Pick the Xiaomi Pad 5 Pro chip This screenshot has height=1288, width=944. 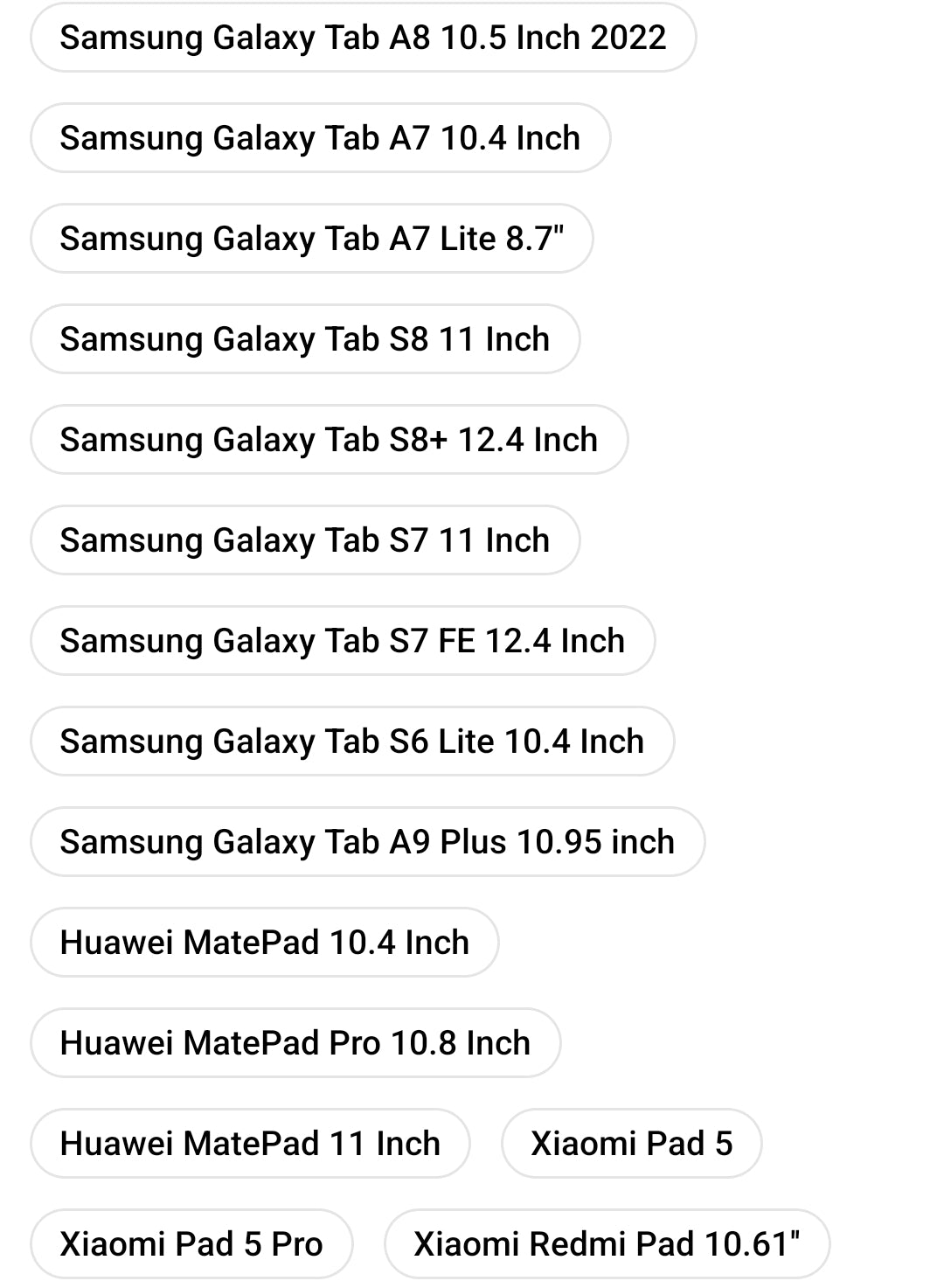(191, 1244)
